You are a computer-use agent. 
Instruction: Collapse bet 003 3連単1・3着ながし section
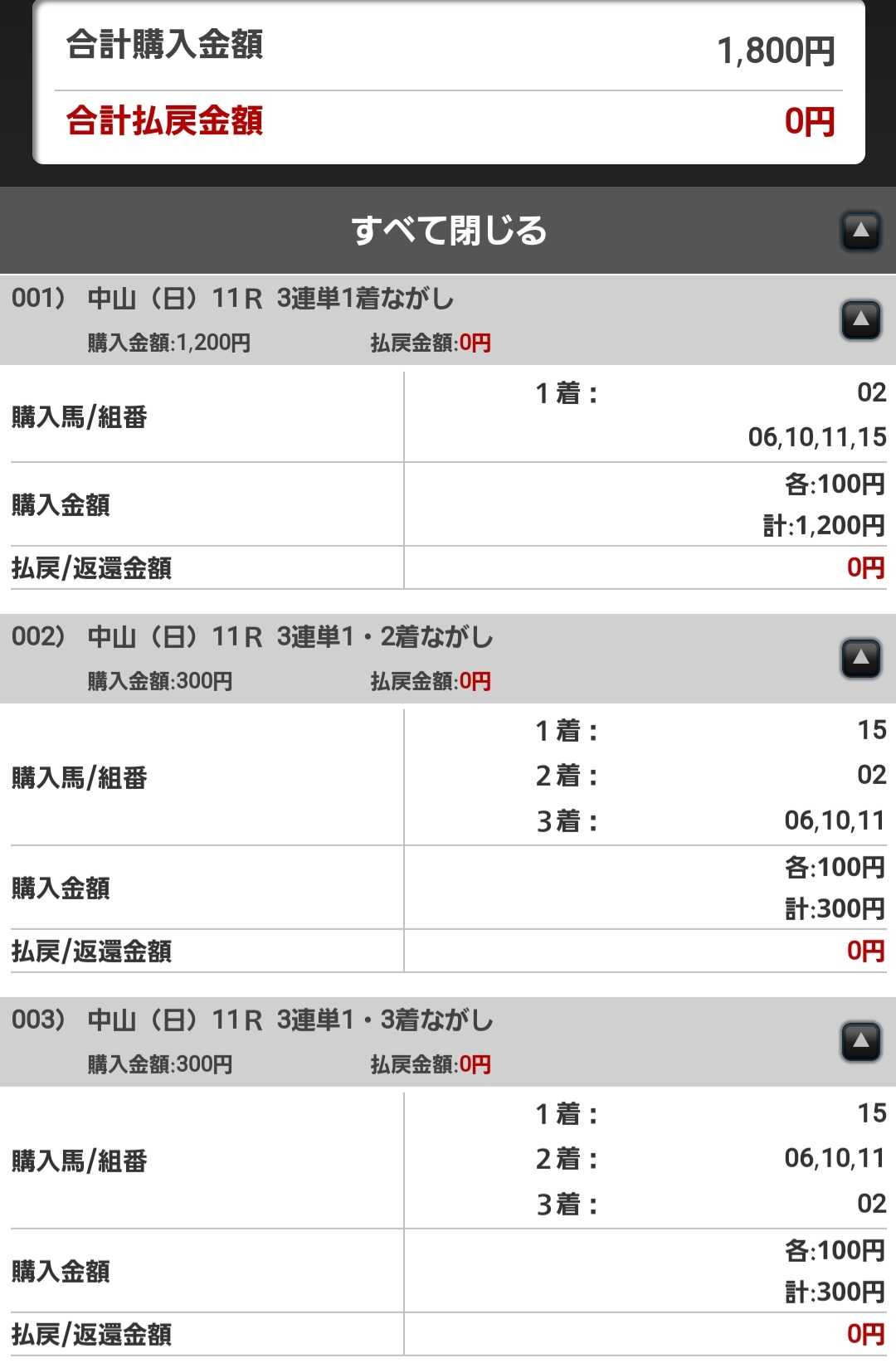click(x=860, y=1041)
